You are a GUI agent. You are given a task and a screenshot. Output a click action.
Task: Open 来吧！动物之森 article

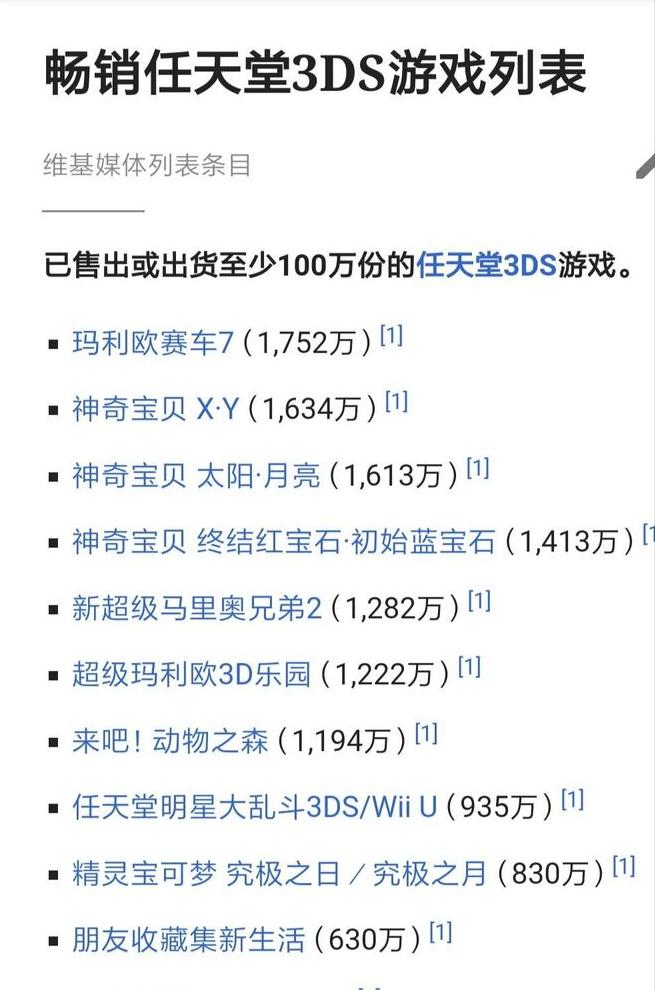(170, 740)
